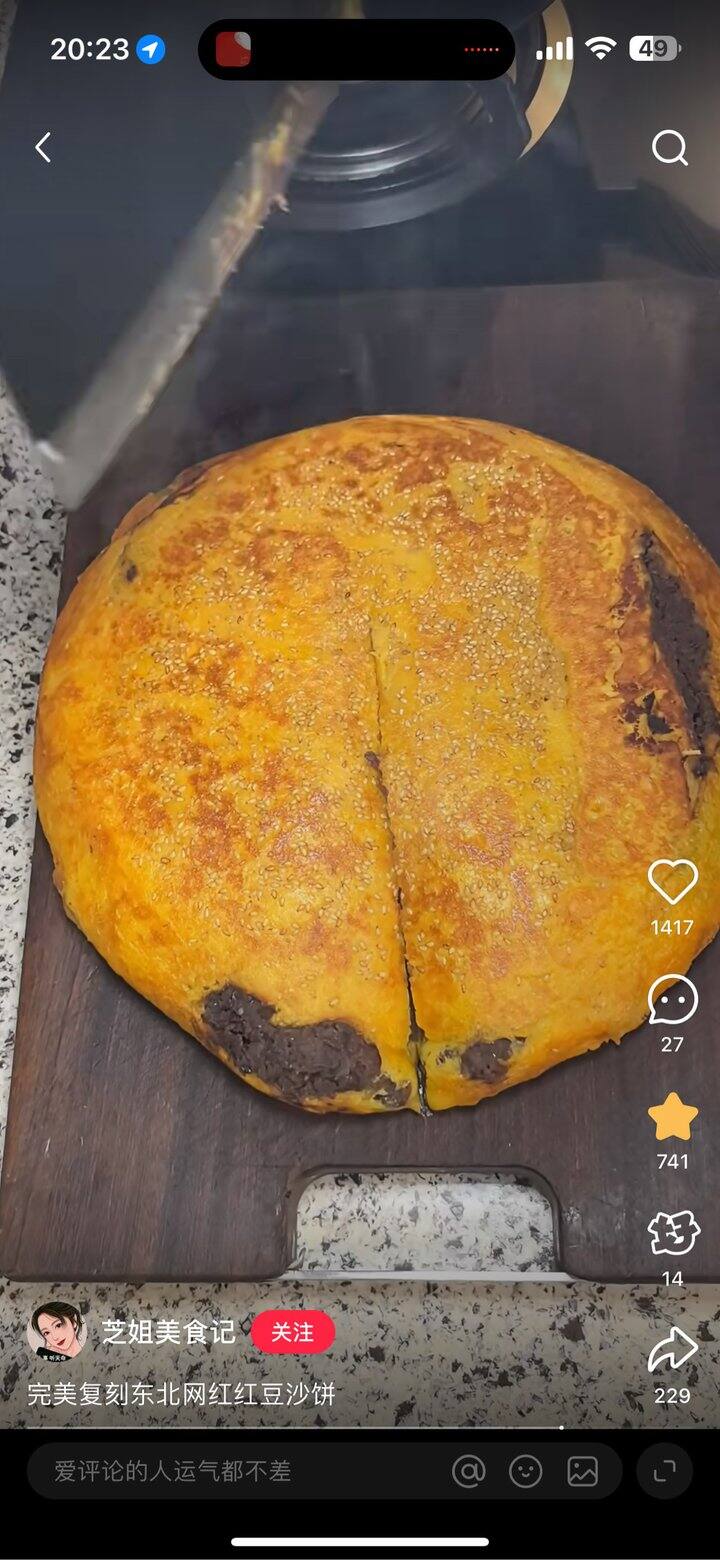Open the emoji picker in comment bar
This screenshot has height=1560, width=720.
click(526, 1471)
